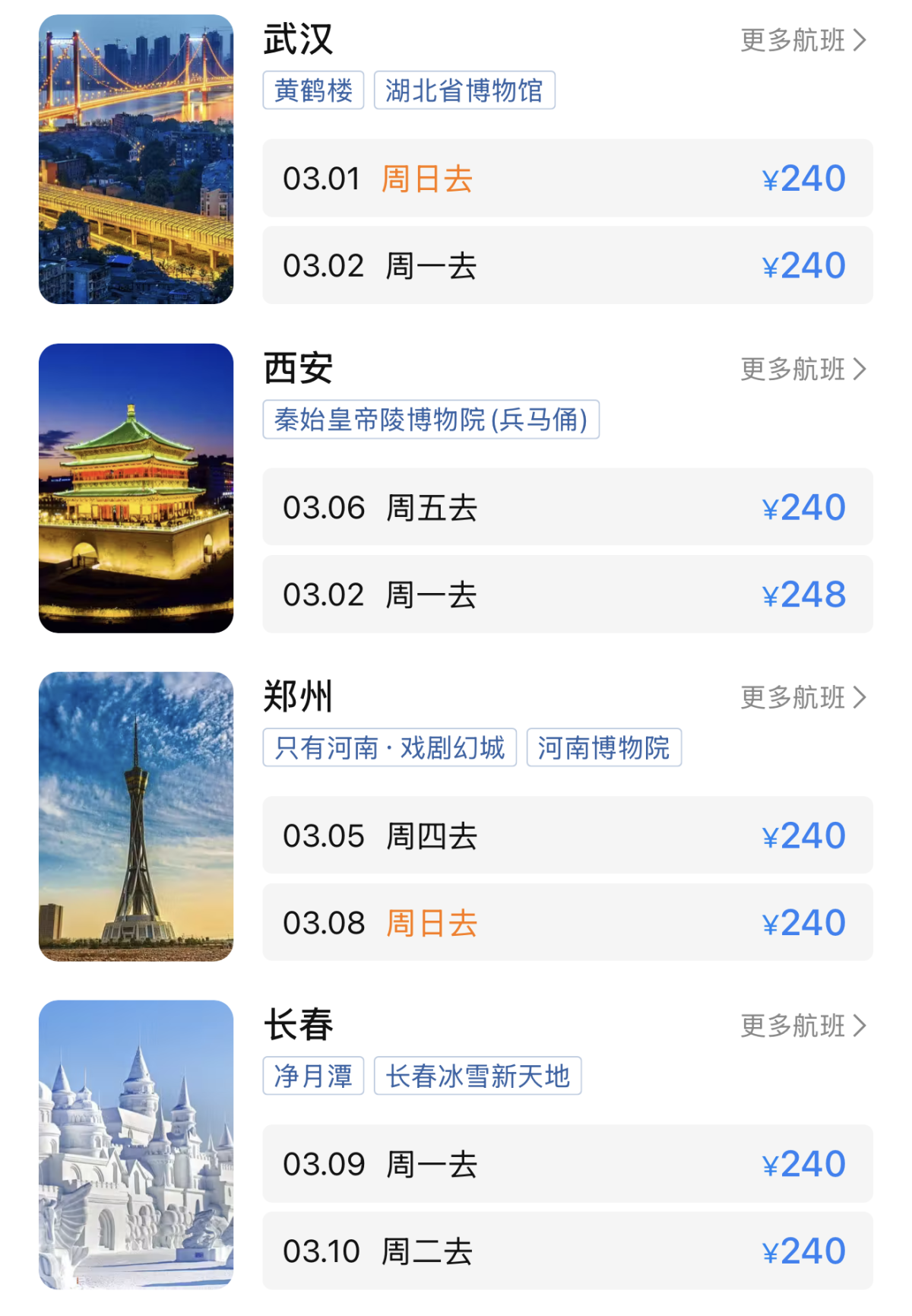See more flights for 郑州
The image size is (912, 1316).
(x=803, y=697)
